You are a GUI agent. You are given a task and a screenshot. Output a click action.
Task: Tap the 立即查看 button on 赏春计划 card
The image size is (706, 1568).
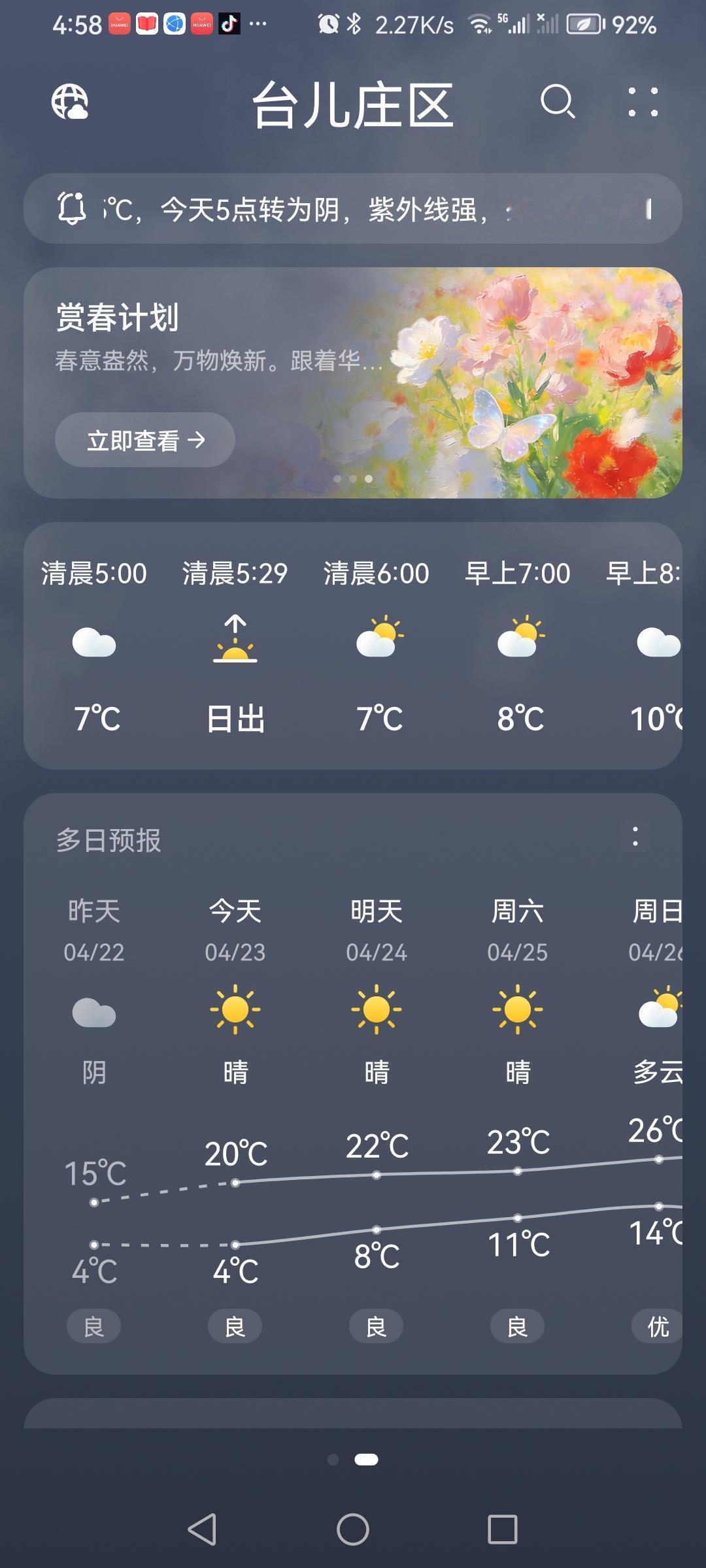pyautogui.click(x=145, y=440)
